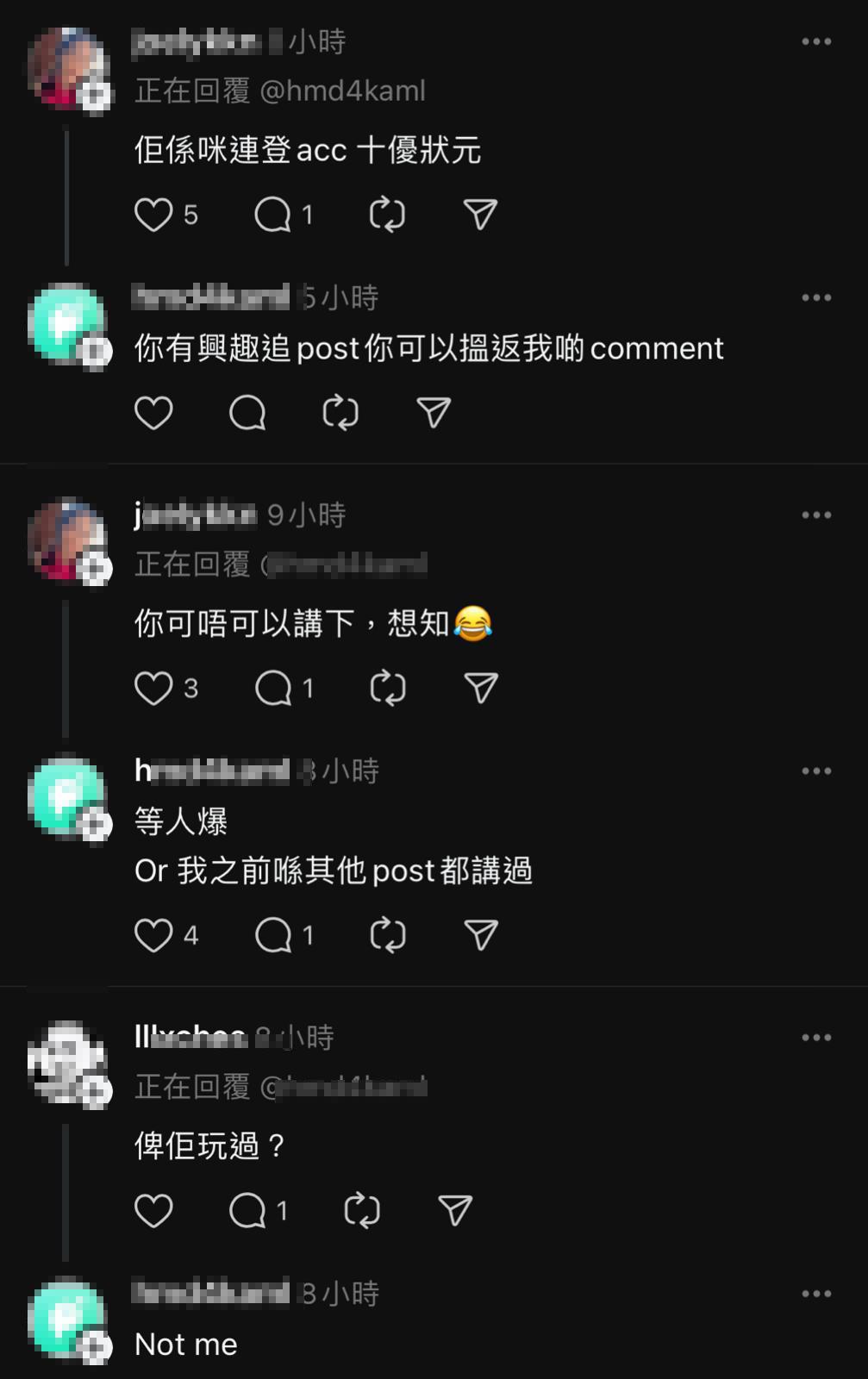Open the @hmd4kaml mention link
This screenshot has height=1379, width=868.
tap(342, 91)
